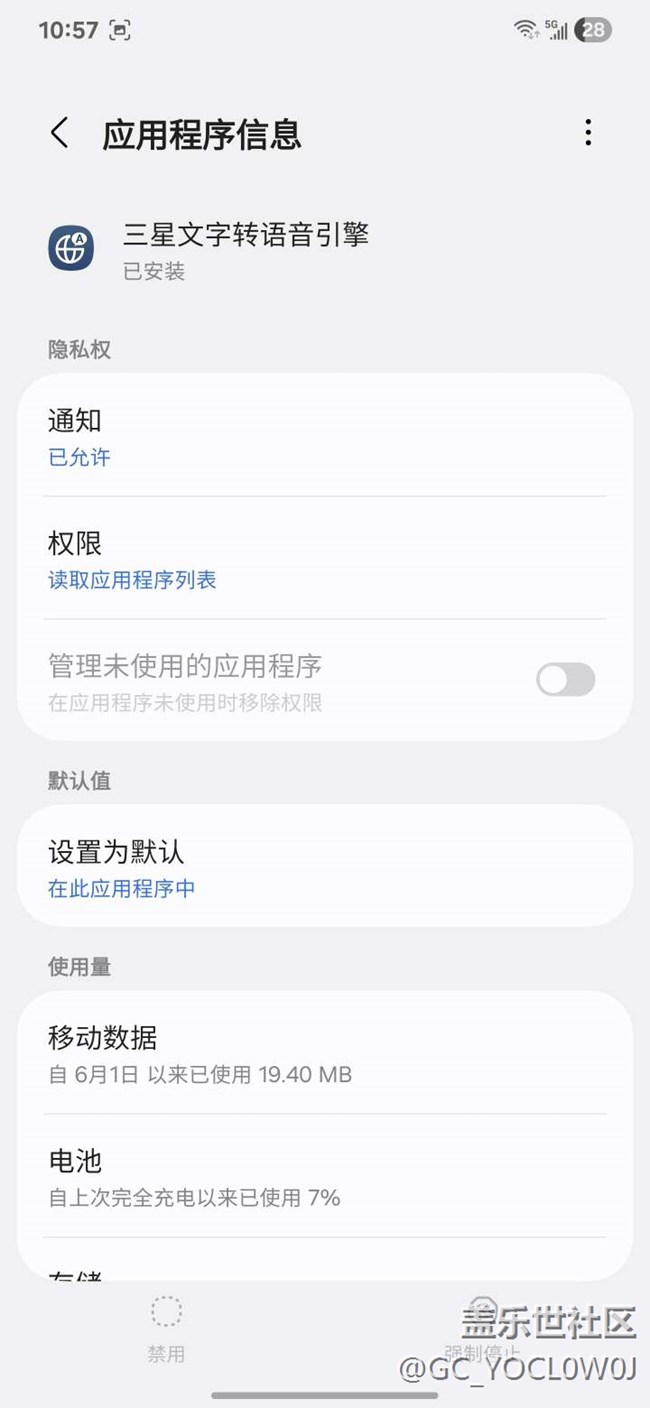Tap the 强制停止 button
650x1408 pixels.
482,1330
